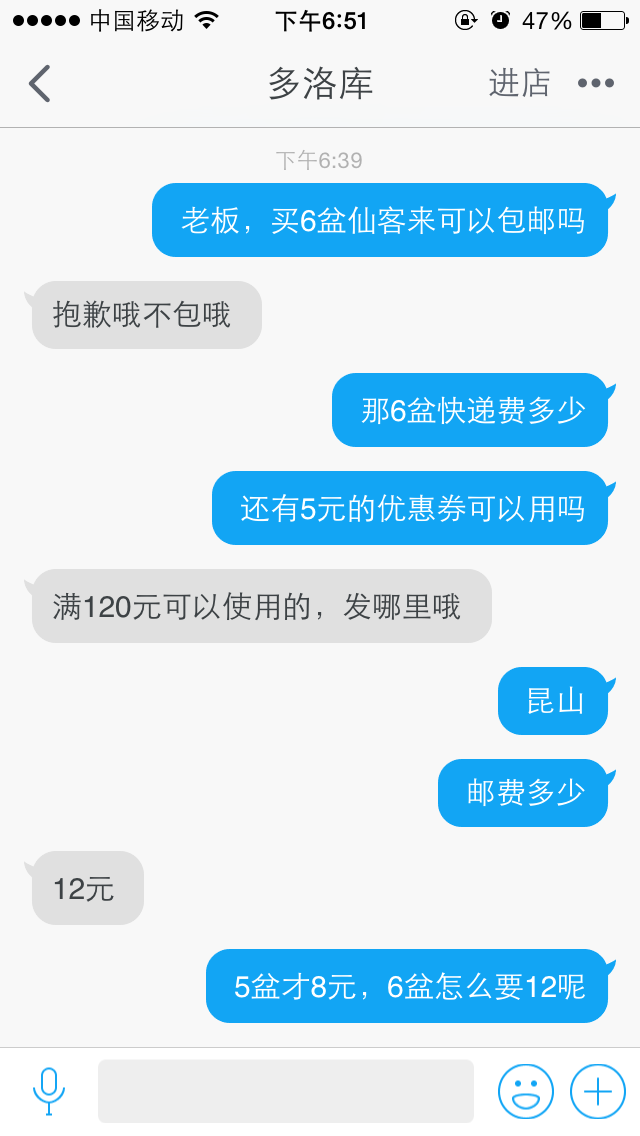Go back using the top-left arrow

[x=40, y=83]
